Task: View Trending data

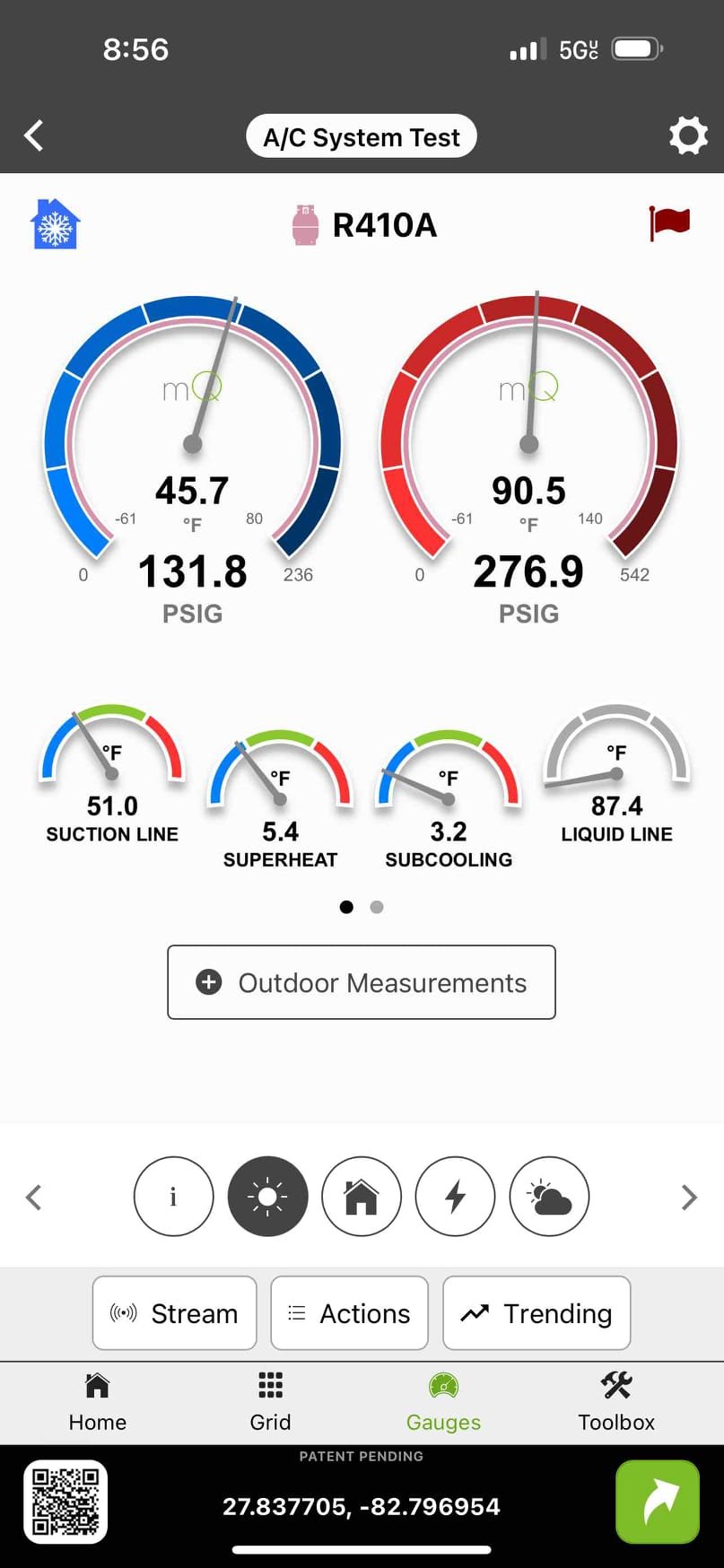Action: [536, 1313]
